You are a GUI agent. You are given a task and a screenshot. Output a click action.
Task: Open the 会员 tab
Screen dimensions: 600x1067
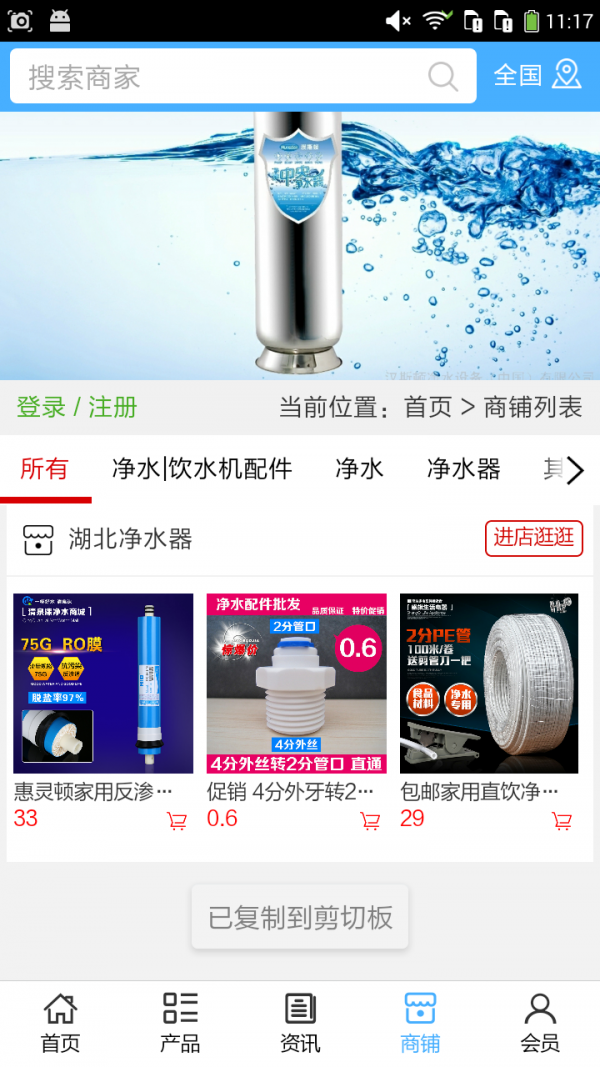pyautogui.click(x=540, y=1023)
